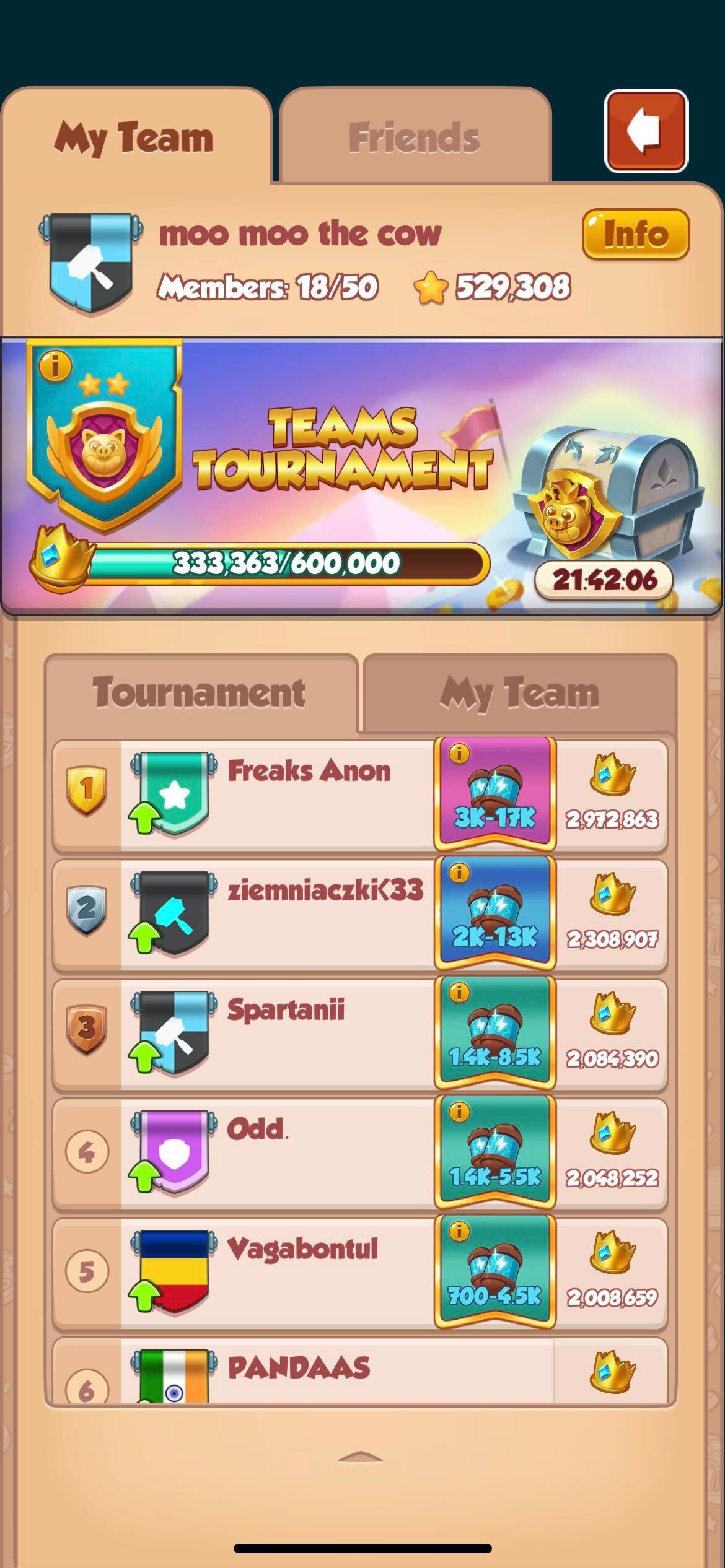Open info icon on the tournament badge
Screen dimensions: 725x1568
[x=54, y=365]
